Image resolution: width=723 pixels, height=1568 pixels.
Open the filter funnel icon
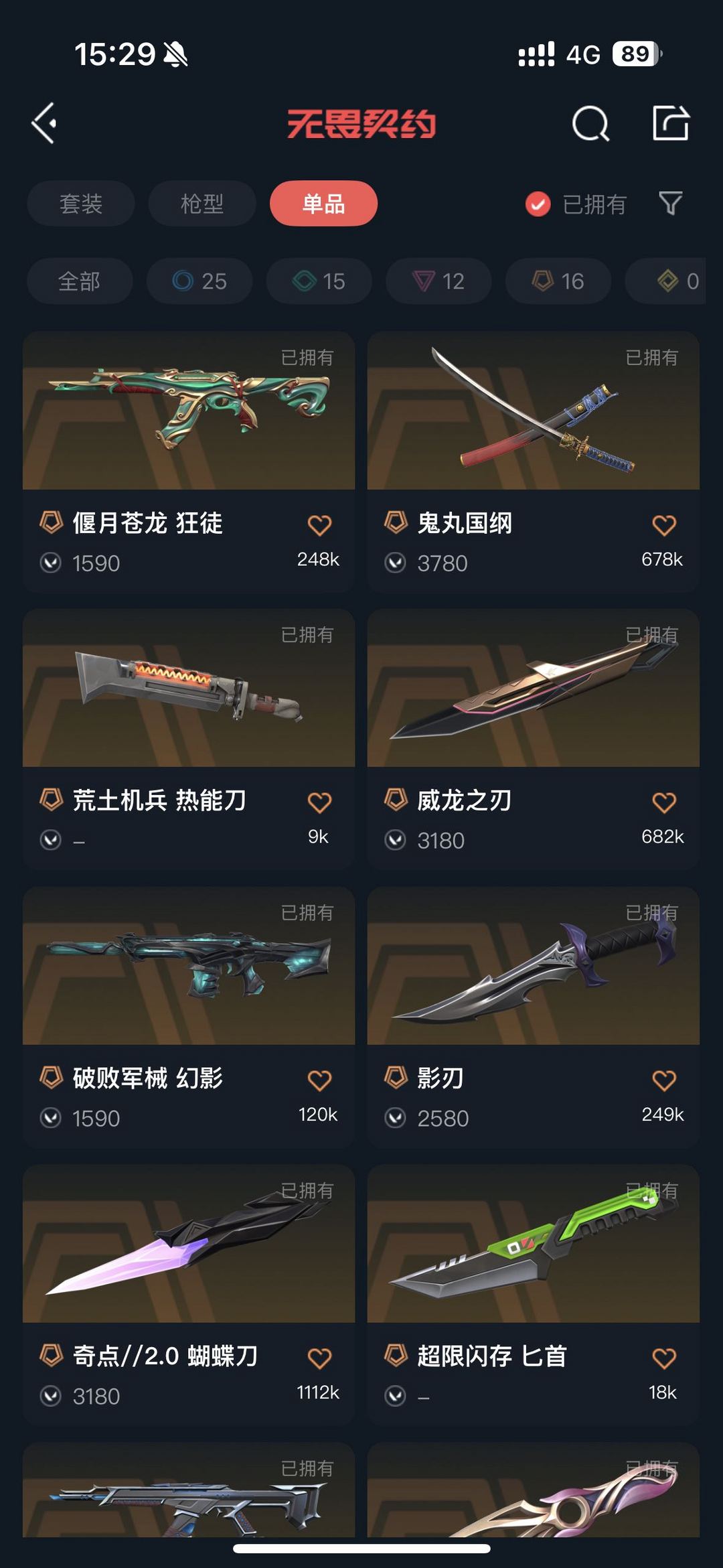[x=671, y=204]
